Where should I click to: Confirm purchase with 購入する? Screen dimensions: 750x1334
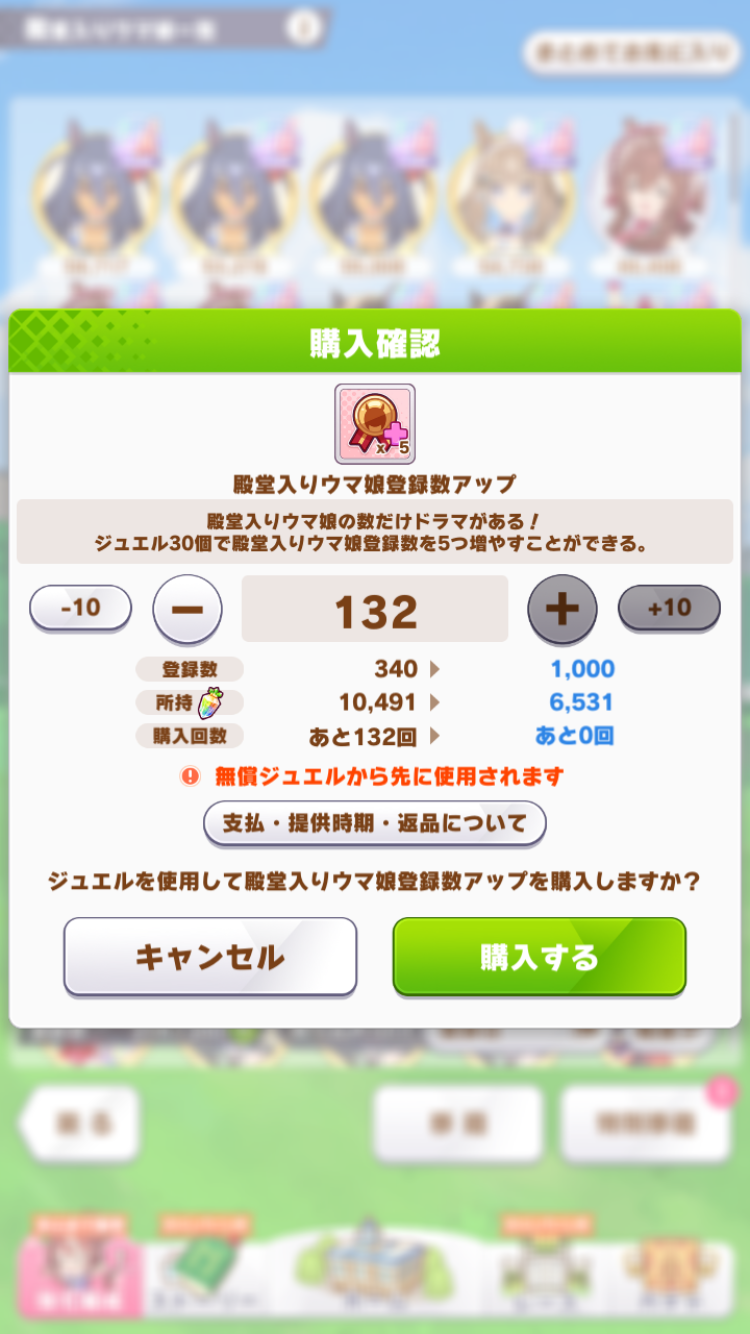tap(539, 956)
